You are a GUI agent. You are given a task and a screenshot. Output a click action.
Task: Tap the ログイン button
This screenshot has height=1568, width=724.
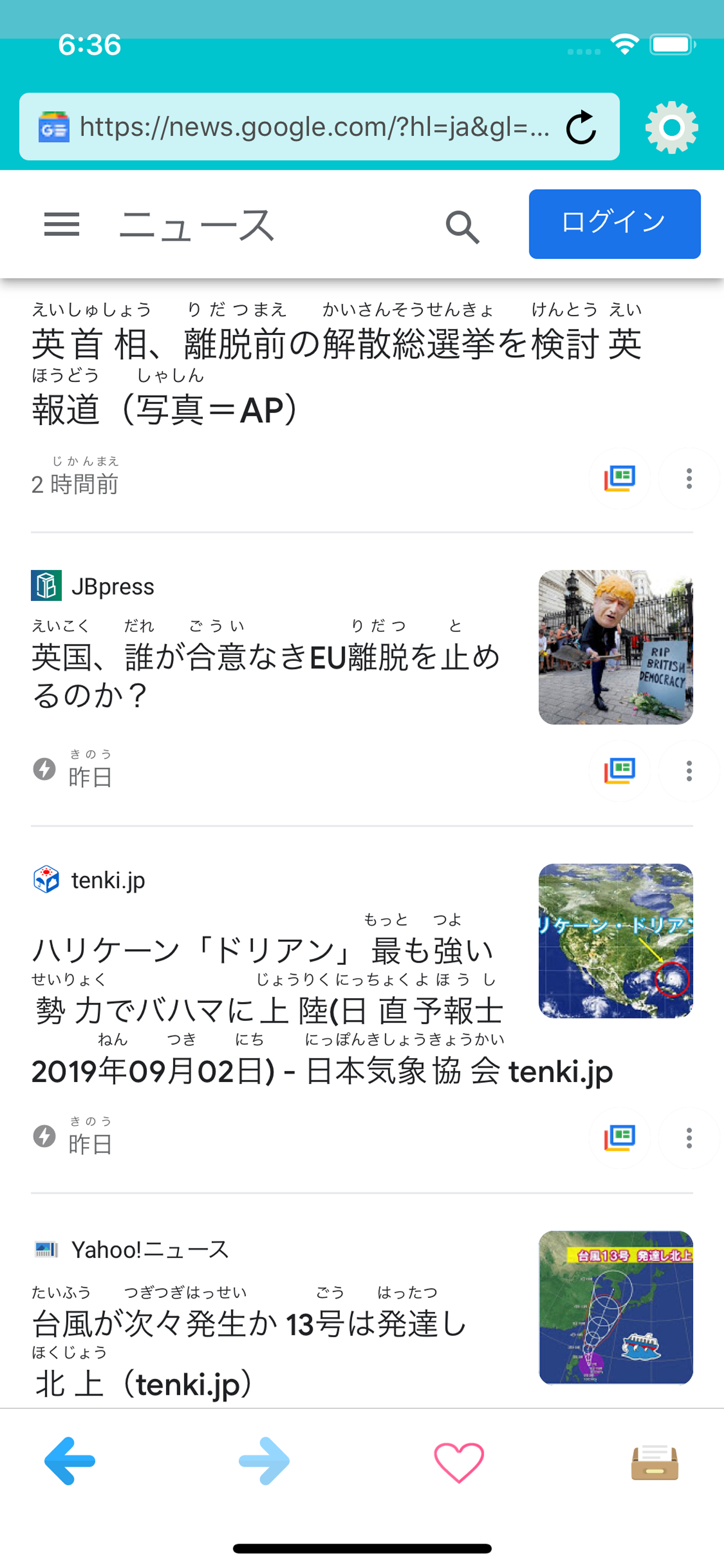click(614, 224)
